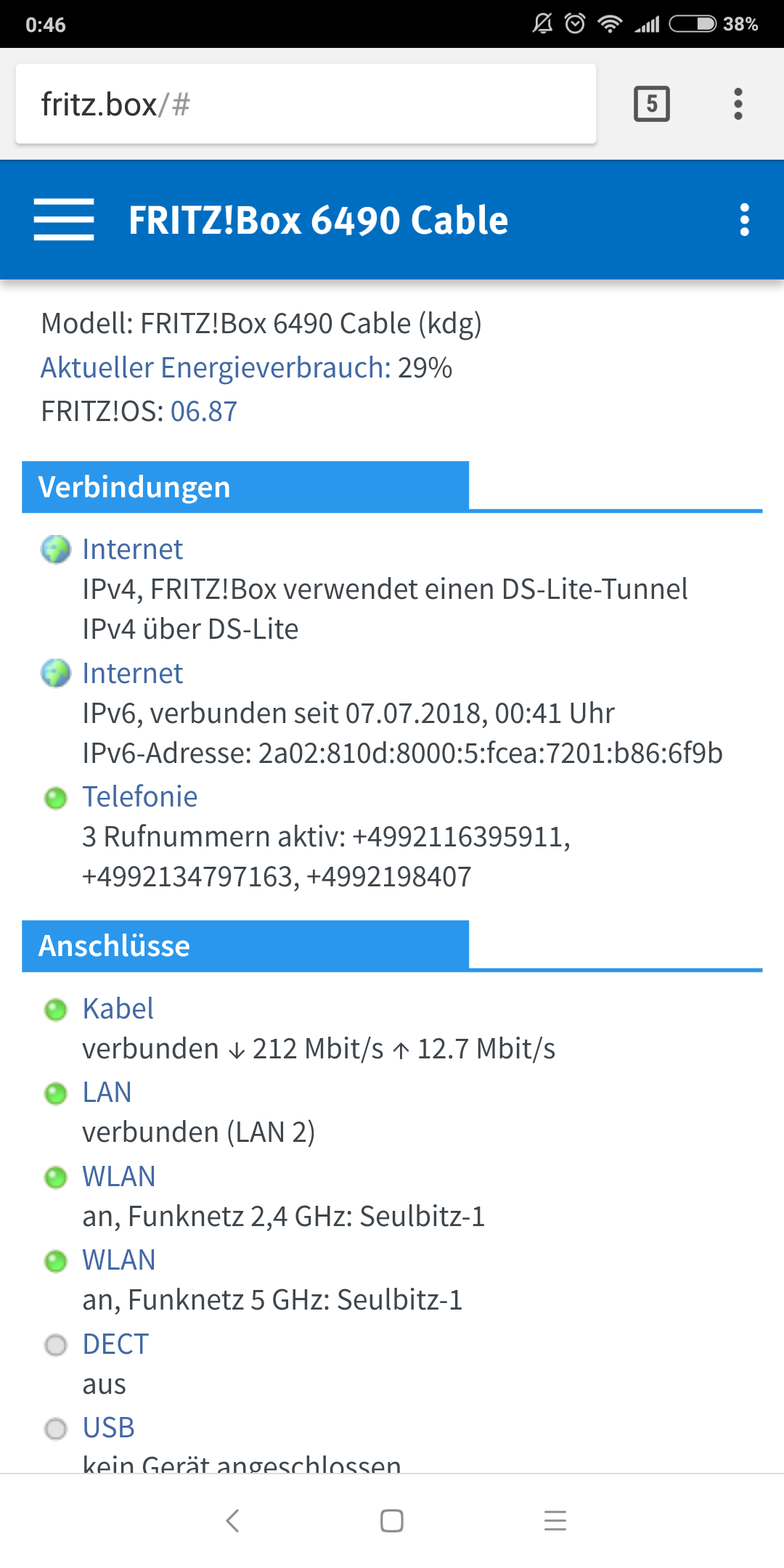
Task: Open the Internet link for IPv4 DS-Lite
Action: tap(132, 550)
